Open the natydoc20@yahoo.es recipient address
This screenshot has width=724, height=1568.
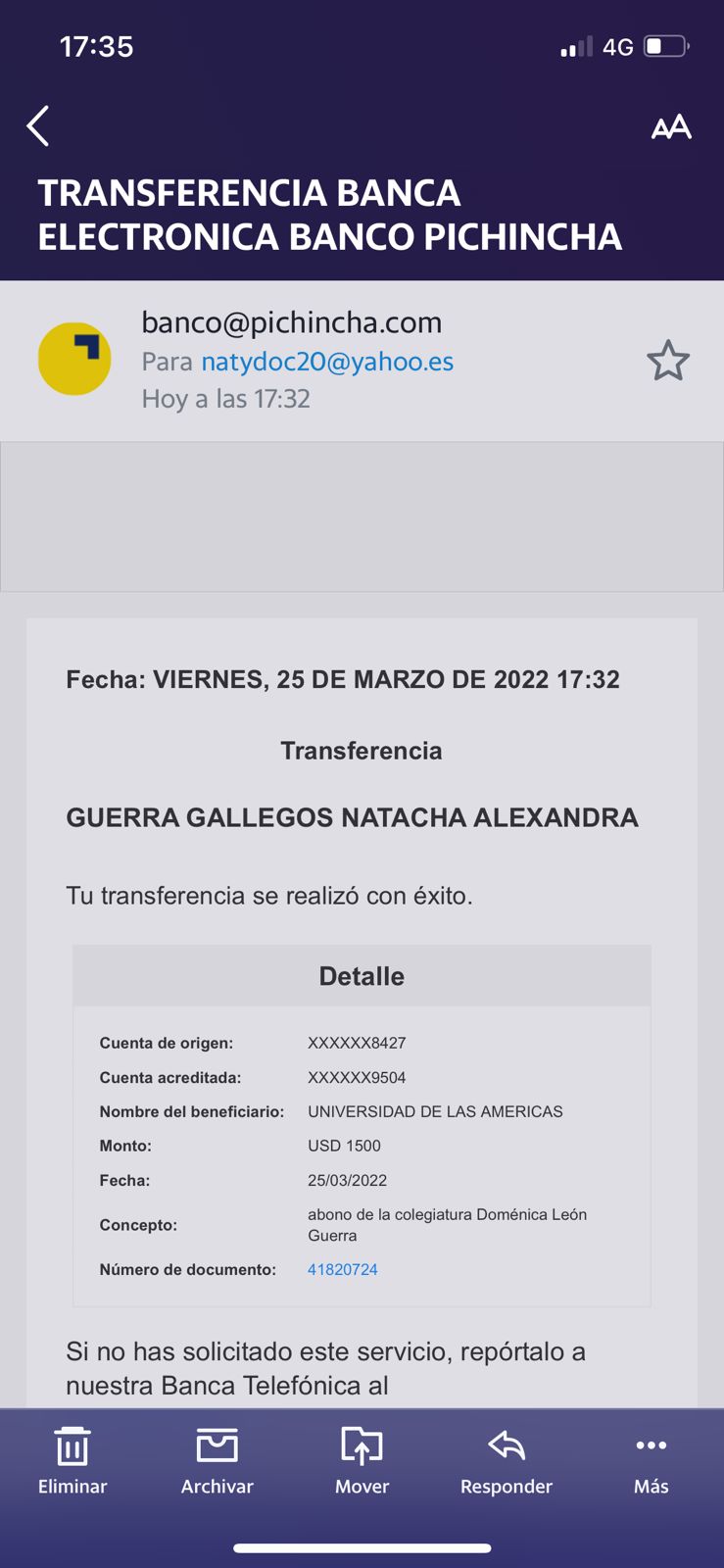click(x=327, y=362)
